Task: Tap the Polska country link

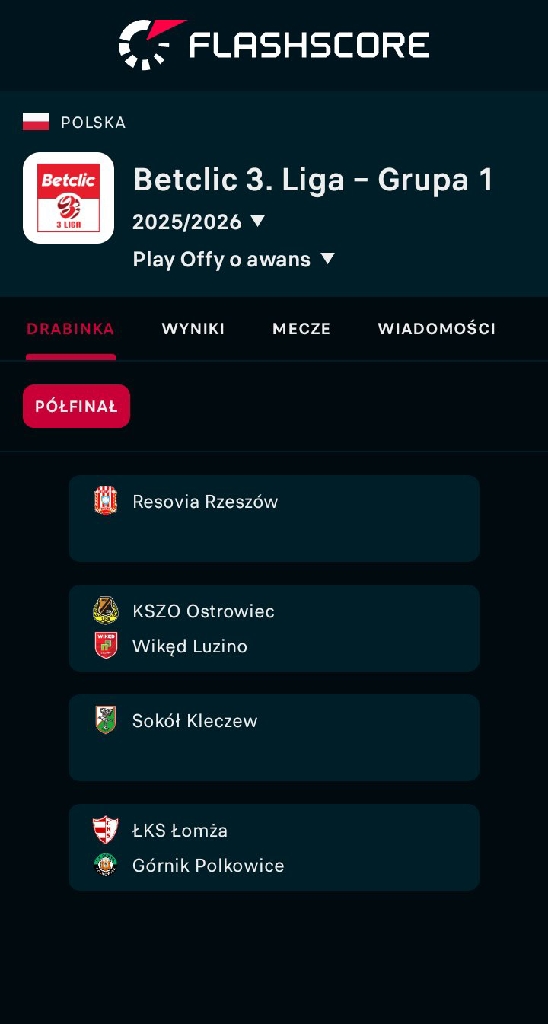Action: tap(93, 122)
